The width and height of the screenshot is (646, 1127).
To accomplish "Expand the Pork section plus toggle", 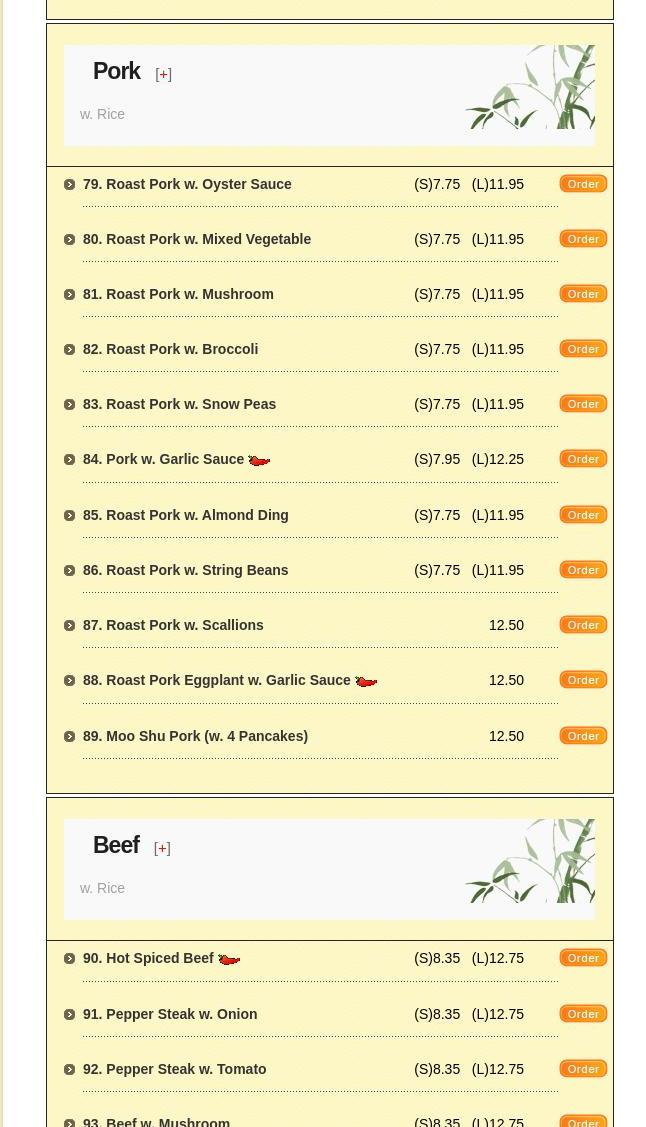I will coord(164,74).
